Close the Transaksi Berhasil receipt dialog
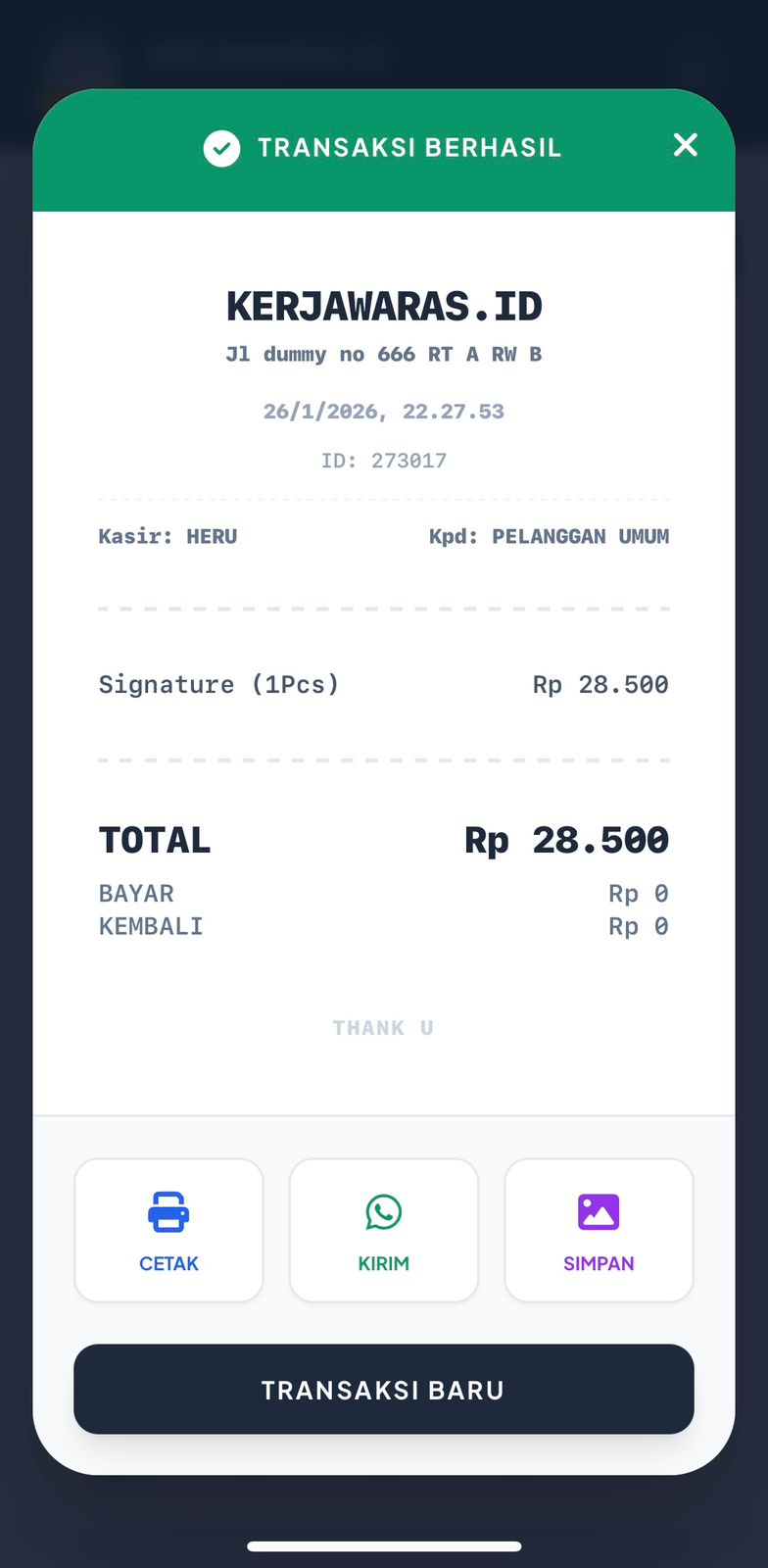 pyautogui.click(x=686, y=145)
